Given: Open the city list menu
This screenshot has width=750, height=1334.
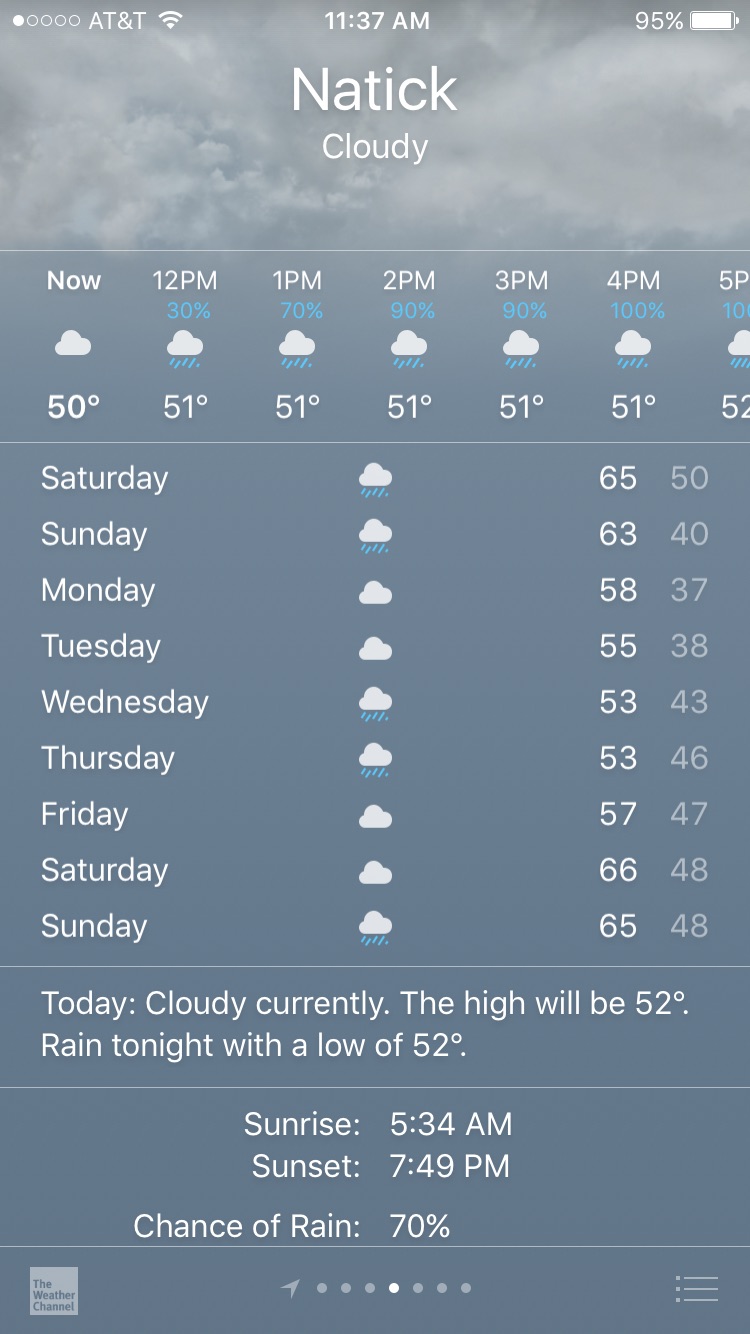Looking at the screenshot, I should pyautogui.click(x=697, y=1289).
